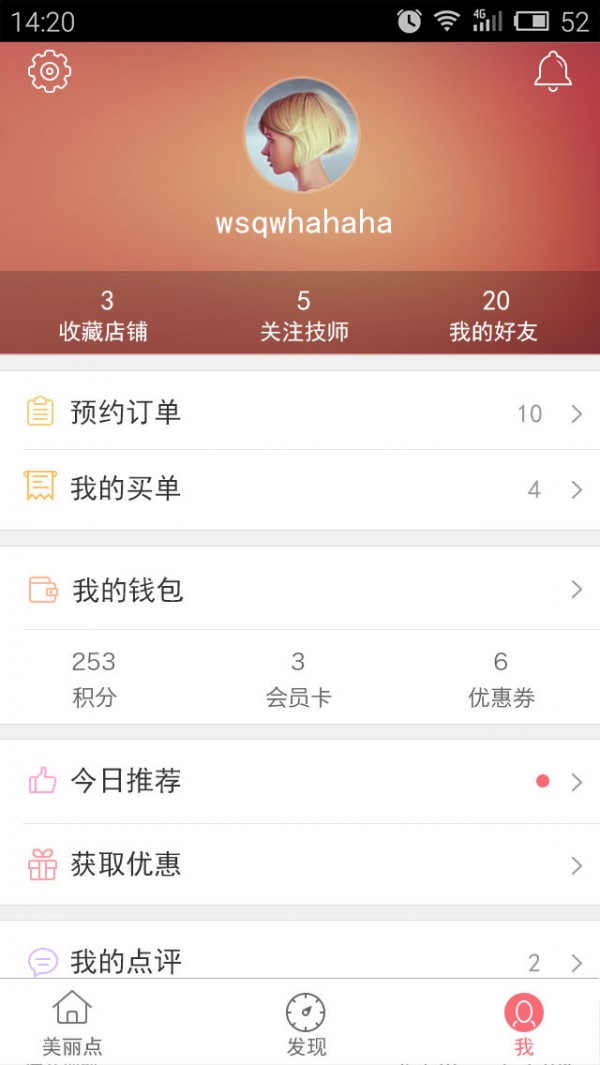Image resolution: width=600 pixels, height=1065 pixels.
Task: Open 我的好友 friends list
Action: 495,315
